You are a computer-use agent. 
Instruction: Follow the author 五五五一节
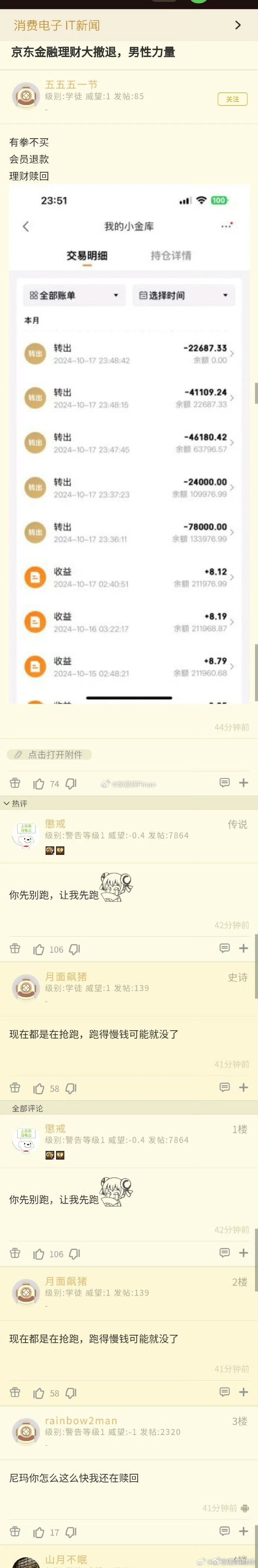tap(233, 99)
